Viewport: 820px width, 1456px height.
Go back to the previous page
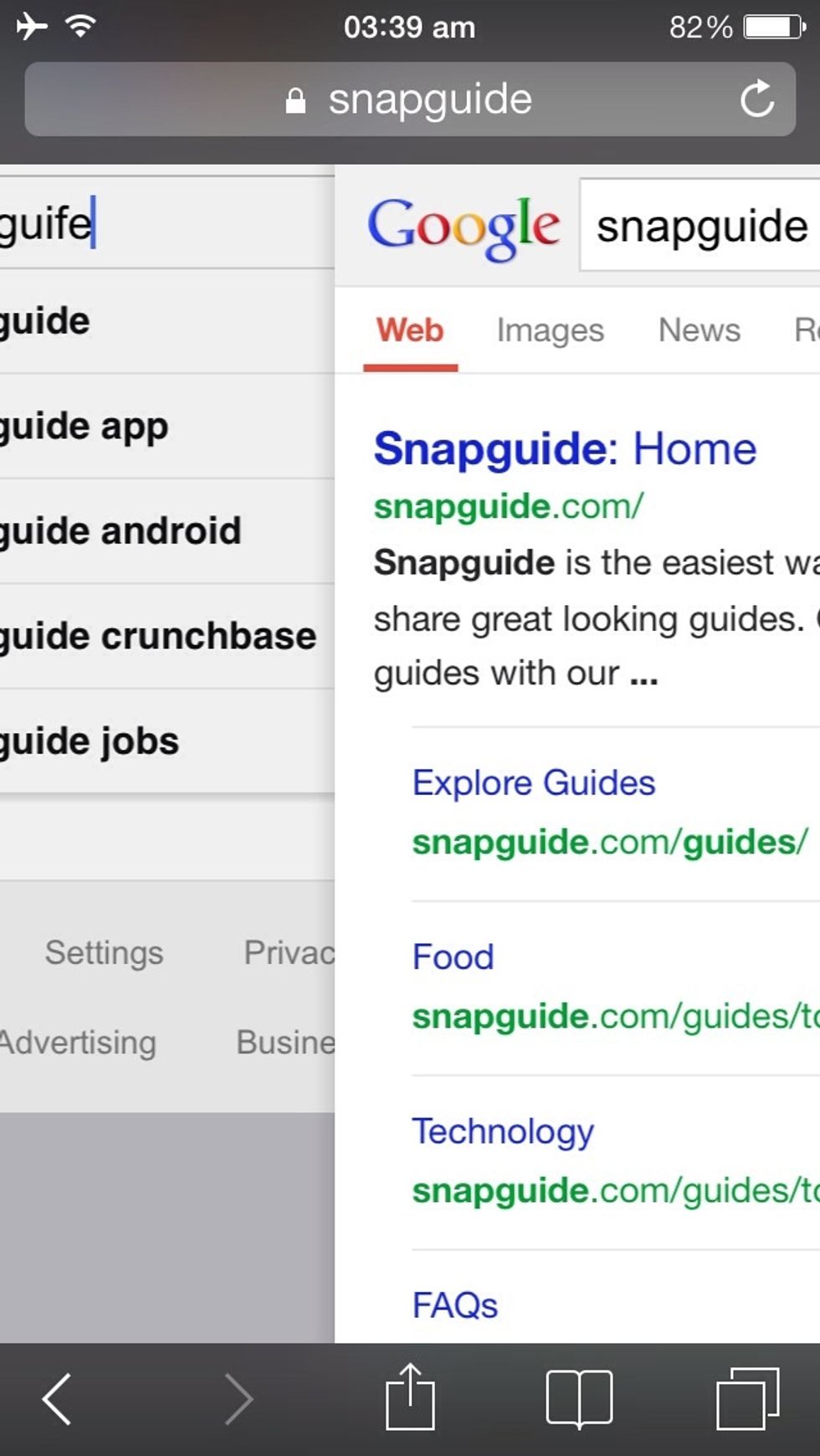57,1399
